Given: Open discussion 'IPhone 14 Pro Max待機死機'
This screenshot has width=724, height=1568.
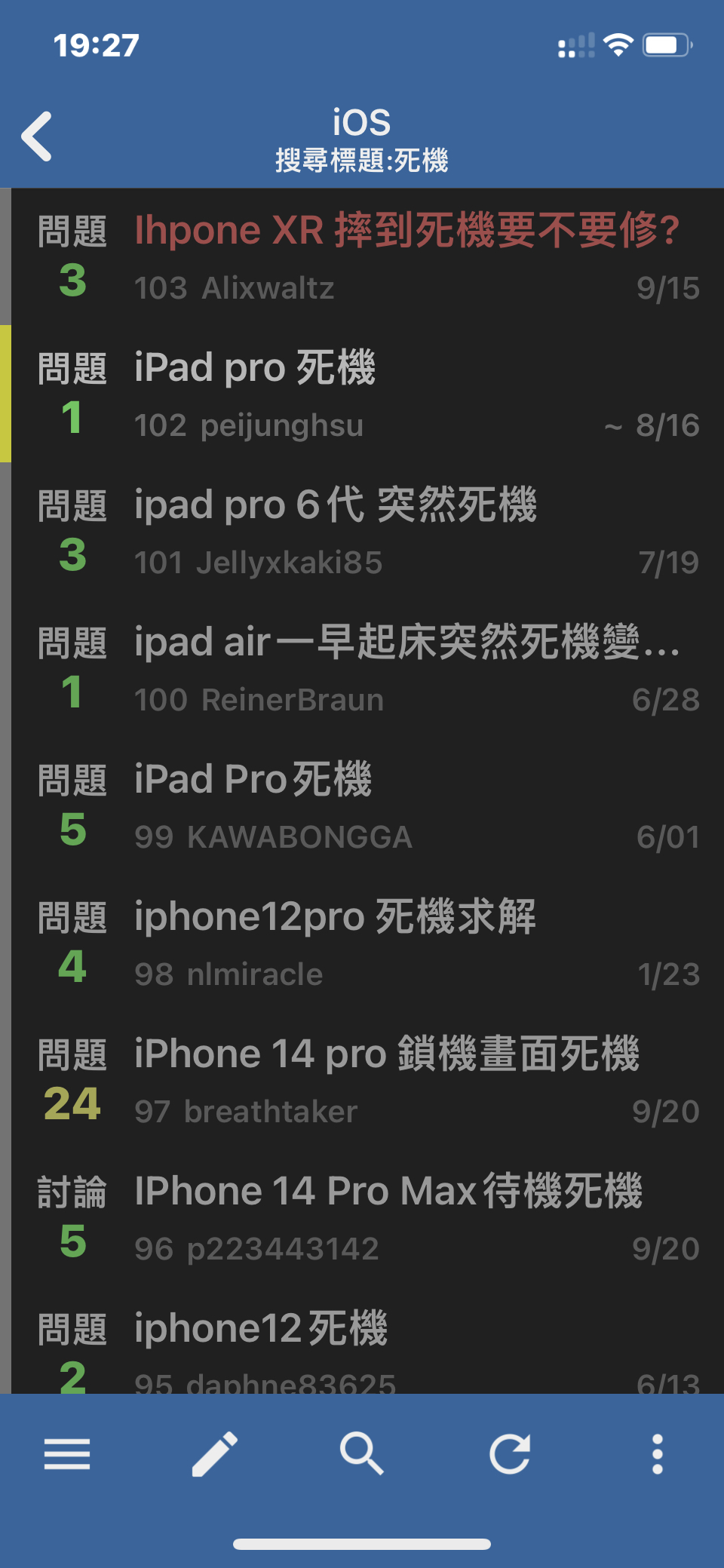Looking at the screenshot, I should [x=388, y=1192].
